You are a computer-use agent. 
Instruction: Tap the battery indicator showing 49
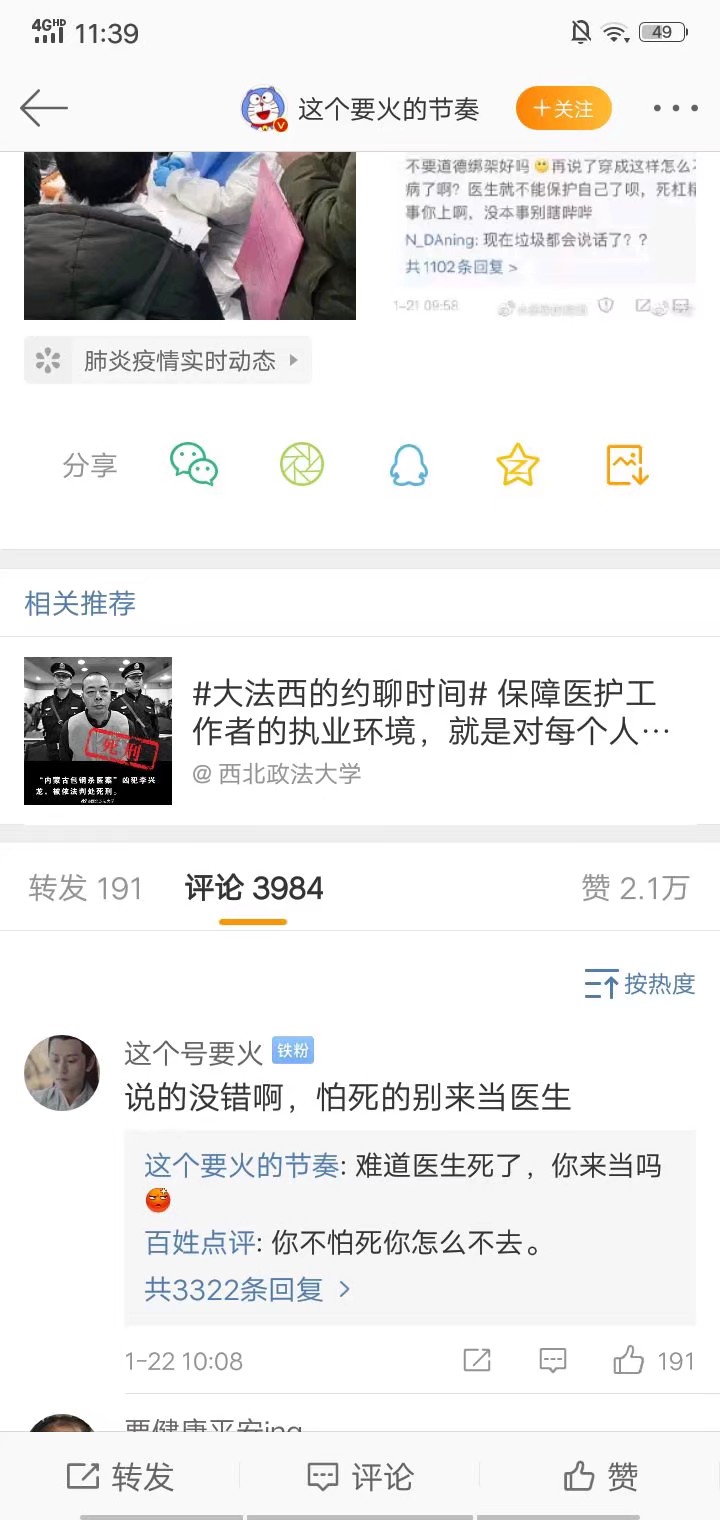[662, 31]
